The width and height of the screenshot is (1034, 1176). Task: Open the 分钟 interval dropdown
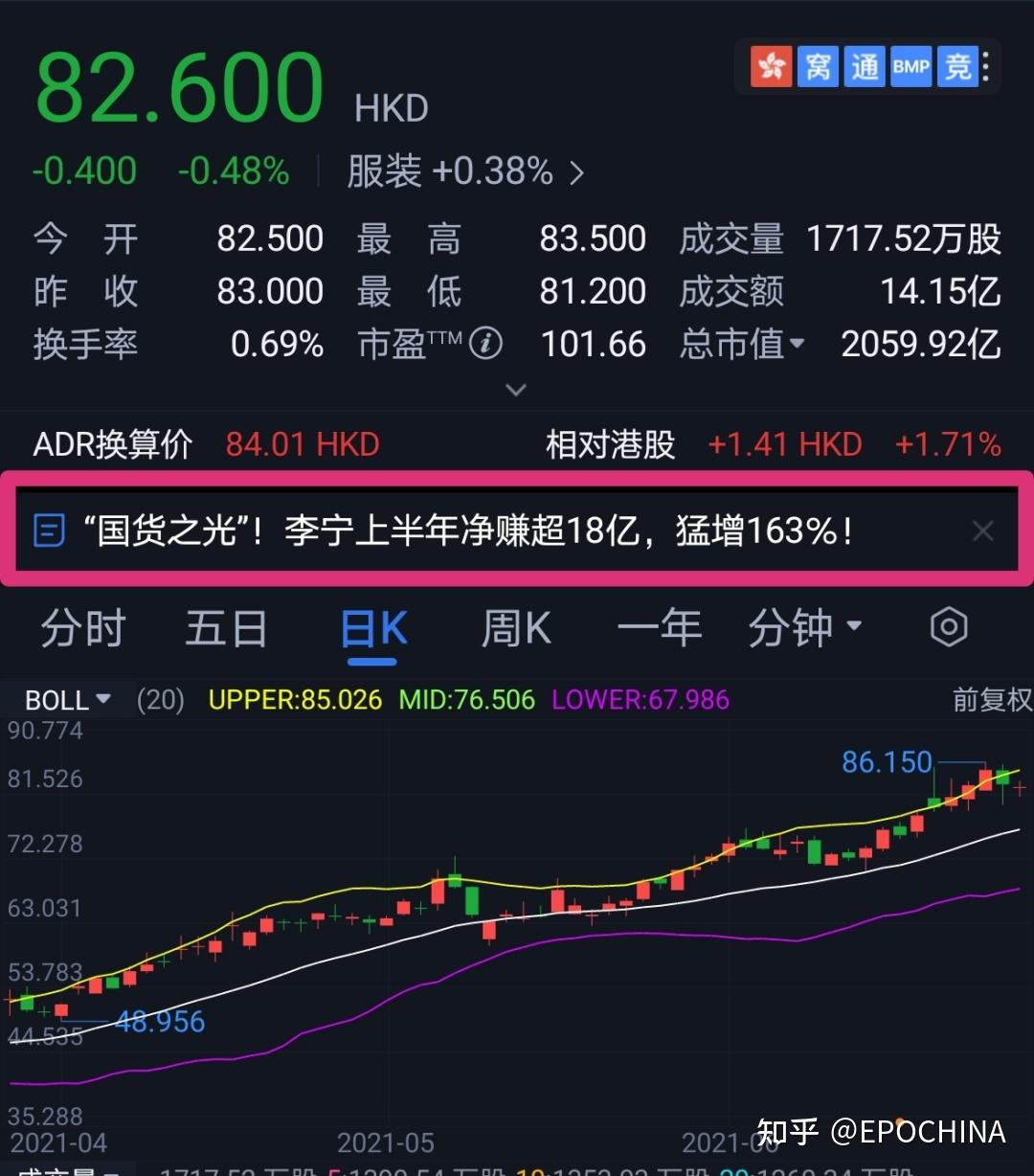pos(804,629)
